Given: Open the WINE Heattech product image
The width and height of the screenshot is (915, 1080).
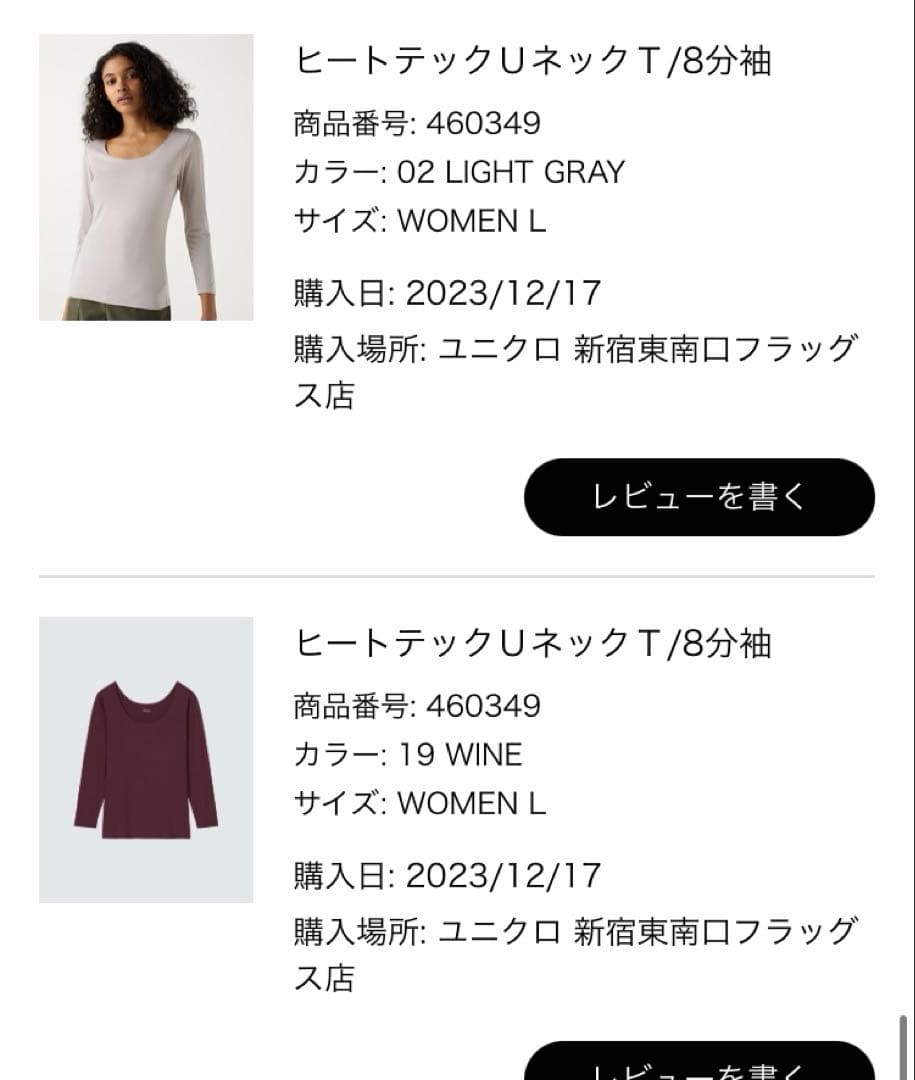Looking at the screenshot, I should pos(146,759).
